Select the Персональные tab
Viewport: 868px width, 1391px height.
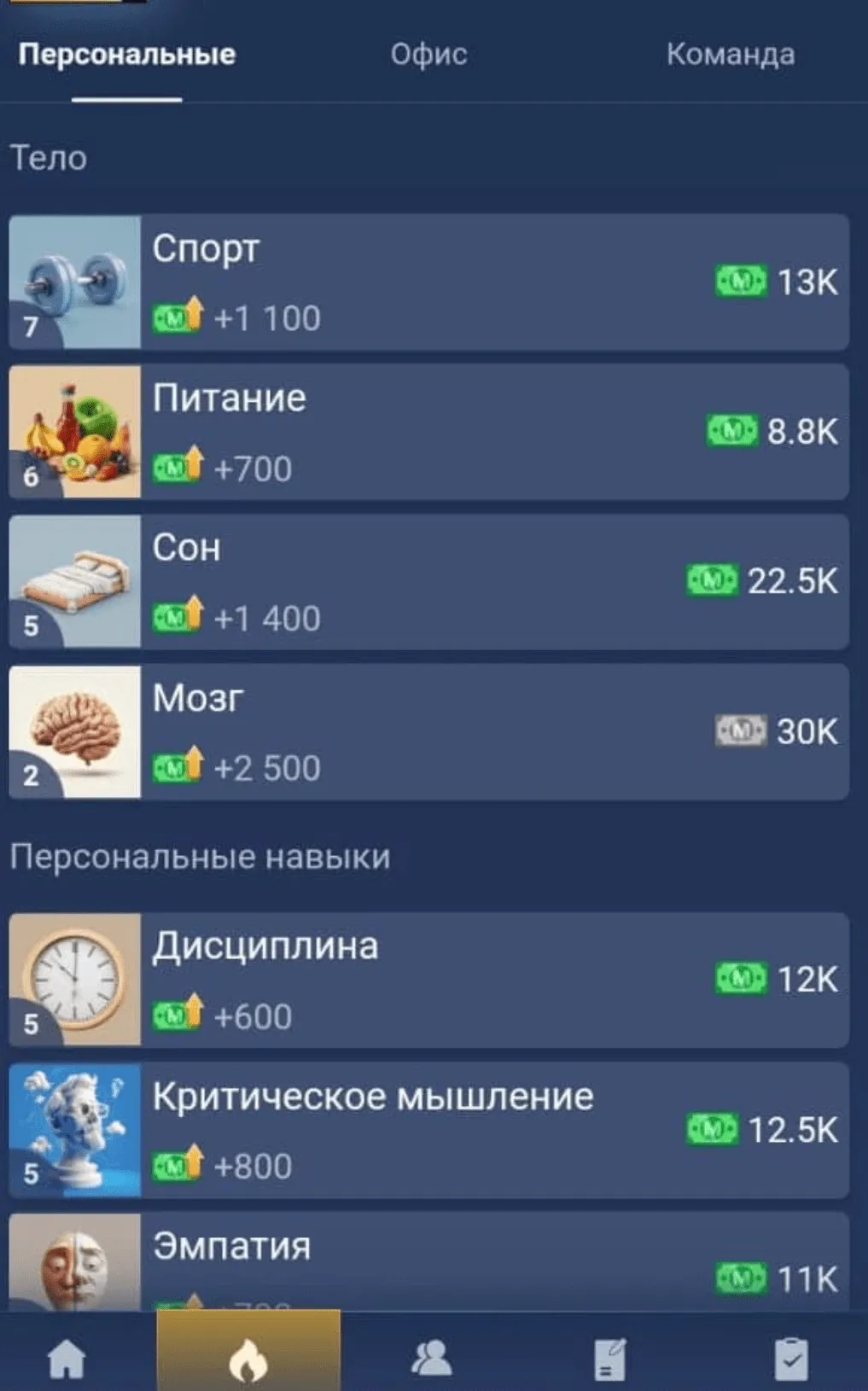tap(126, 55)
